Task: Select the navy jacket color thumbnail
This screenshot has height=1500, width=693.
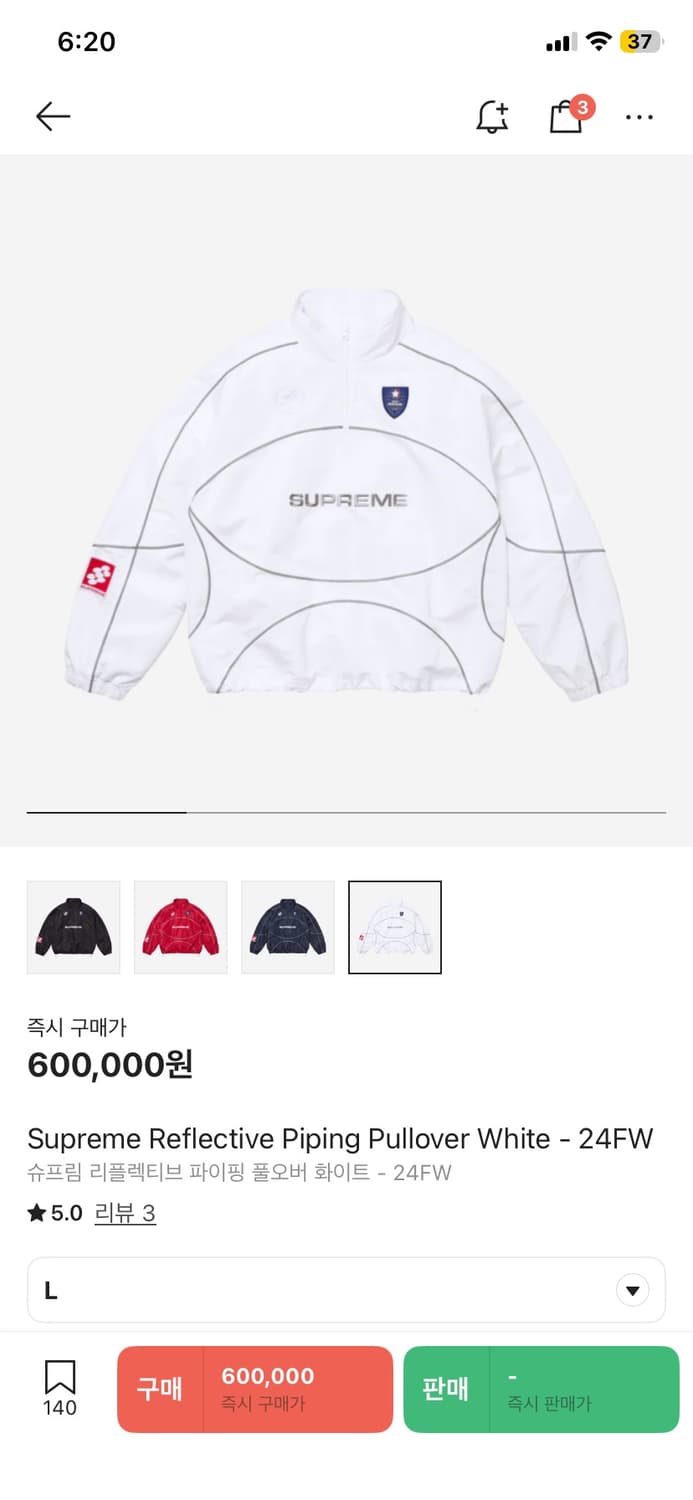Action: [287, 927]
